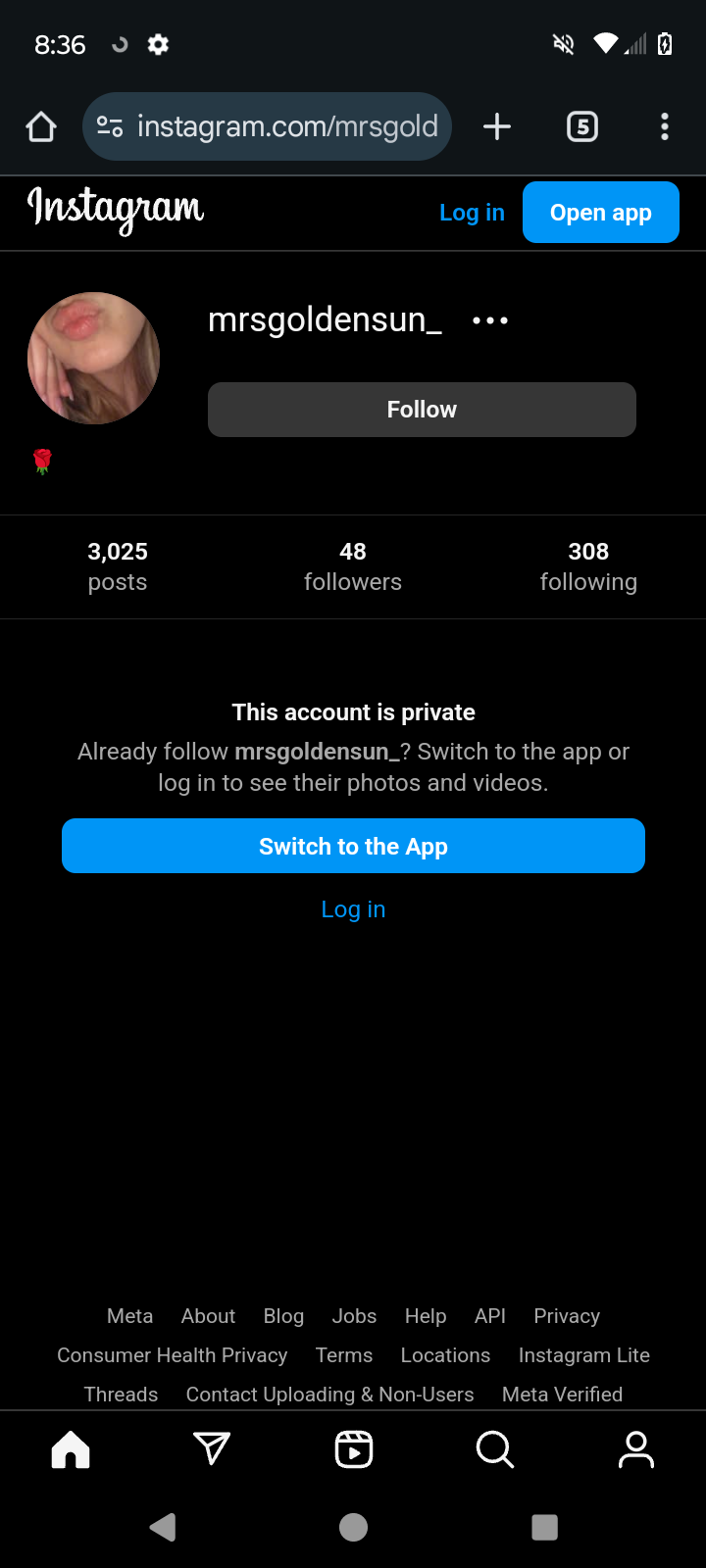This screenshot has width=706, height=1568.
Task: Open the profile tab in the bottom bar
Action: [636, 1449]
